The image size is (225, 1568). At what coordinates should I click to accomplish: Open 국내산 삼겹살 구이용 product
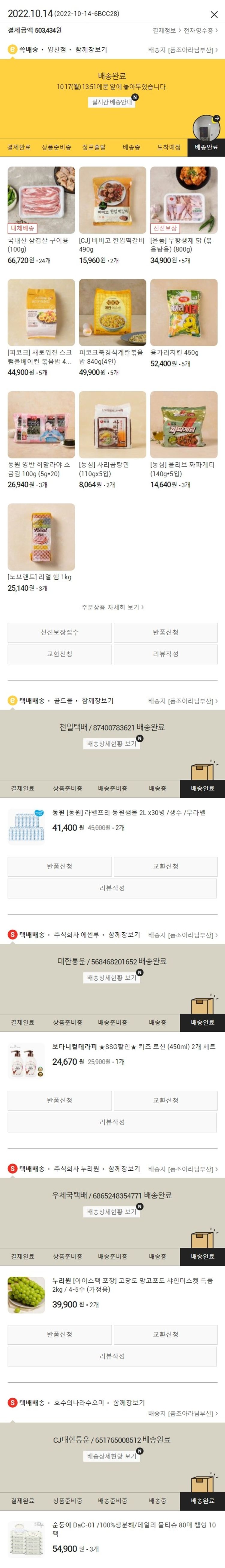tap(41, 201)
